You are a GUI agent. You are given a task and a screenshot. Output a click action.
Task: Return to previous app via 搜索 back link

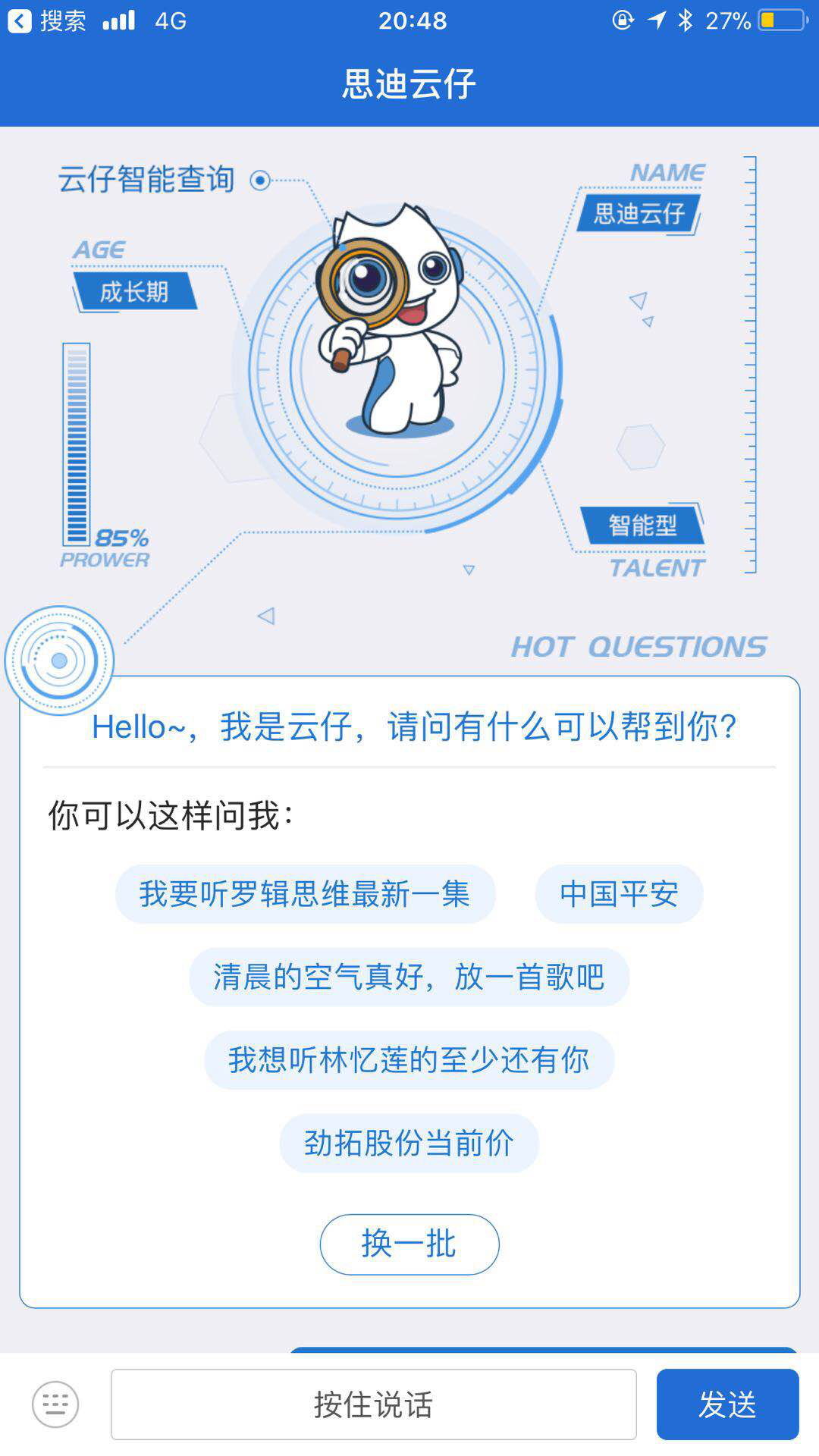coord(45,20)
